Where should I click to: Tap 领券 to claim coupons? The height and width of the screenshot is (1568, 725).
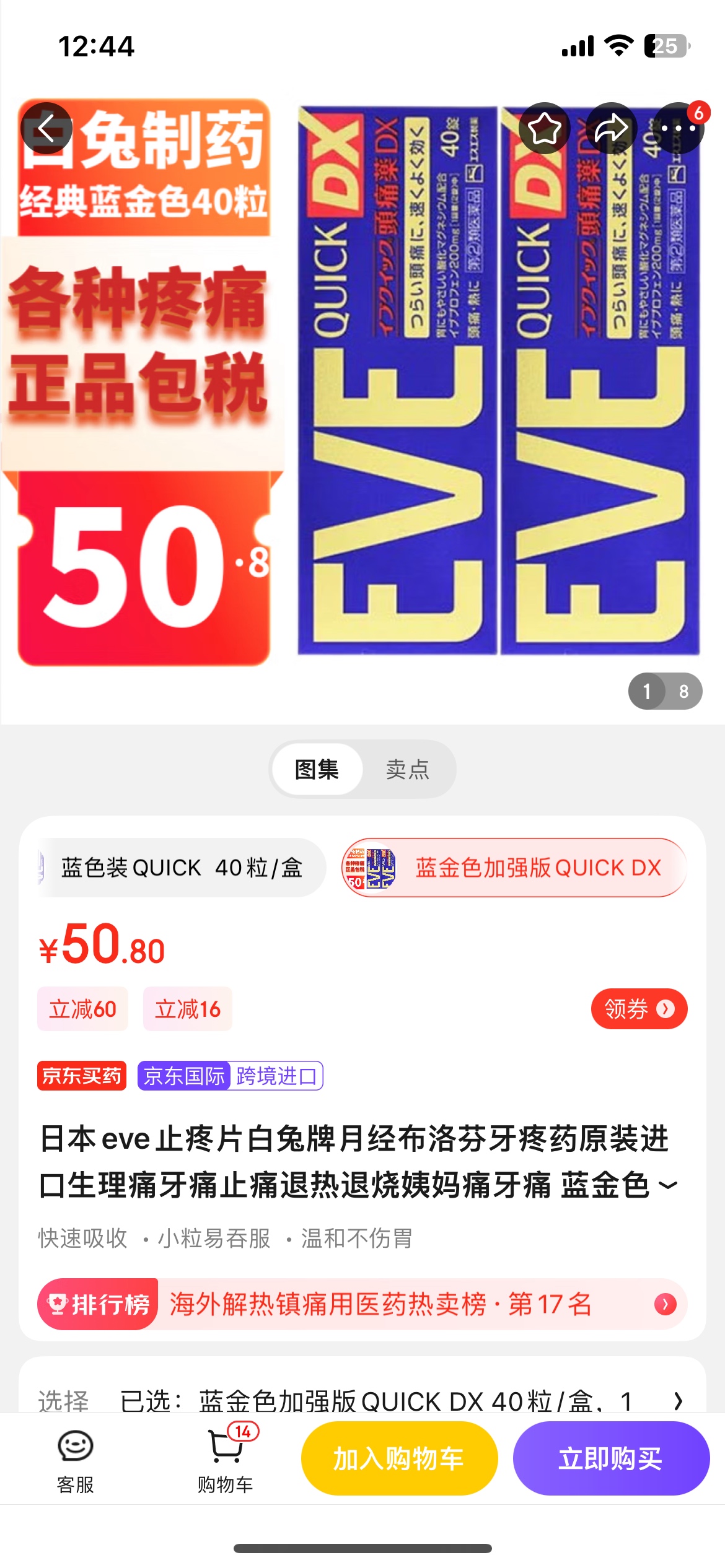[x=639, y=1009]
